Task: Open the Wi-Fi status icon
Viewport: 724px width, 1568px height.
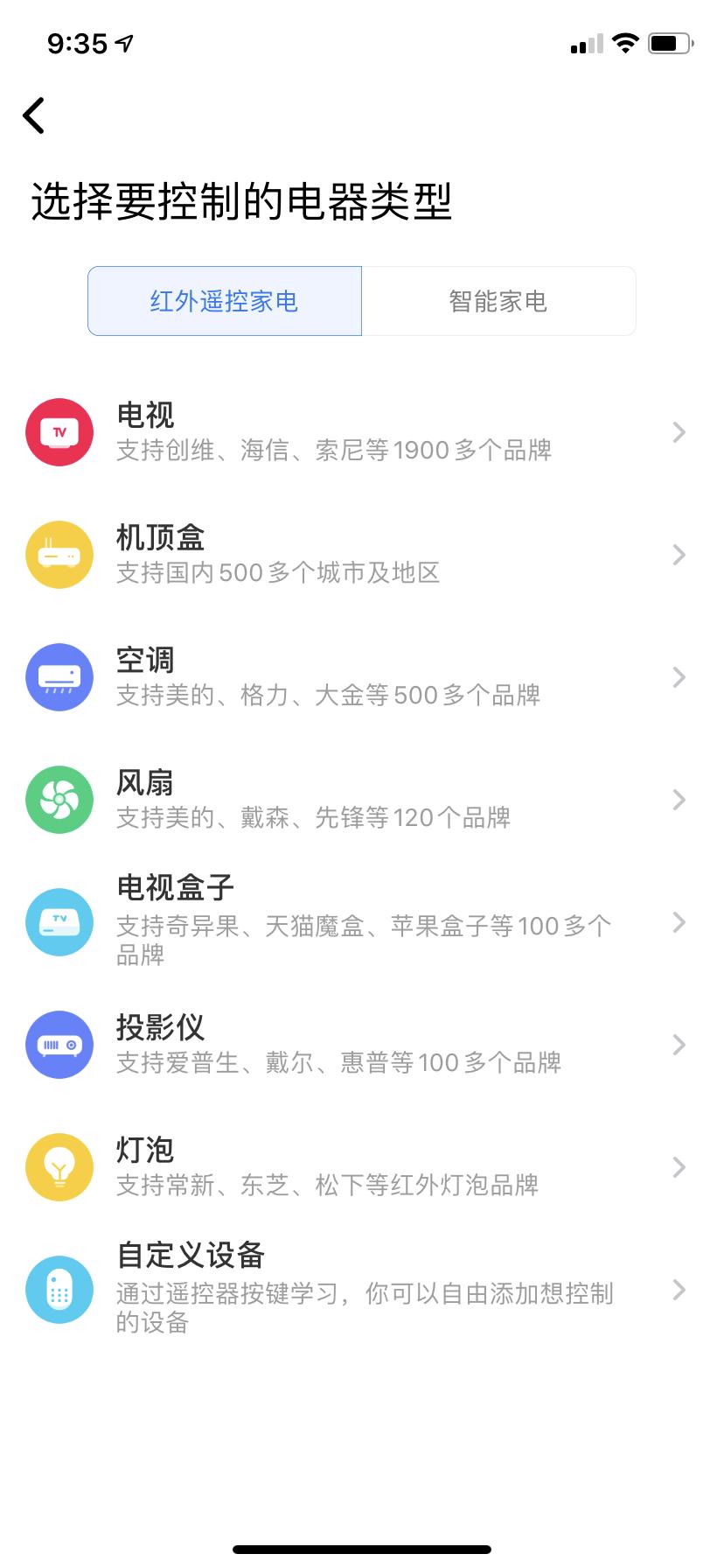Action: (624, 42)
